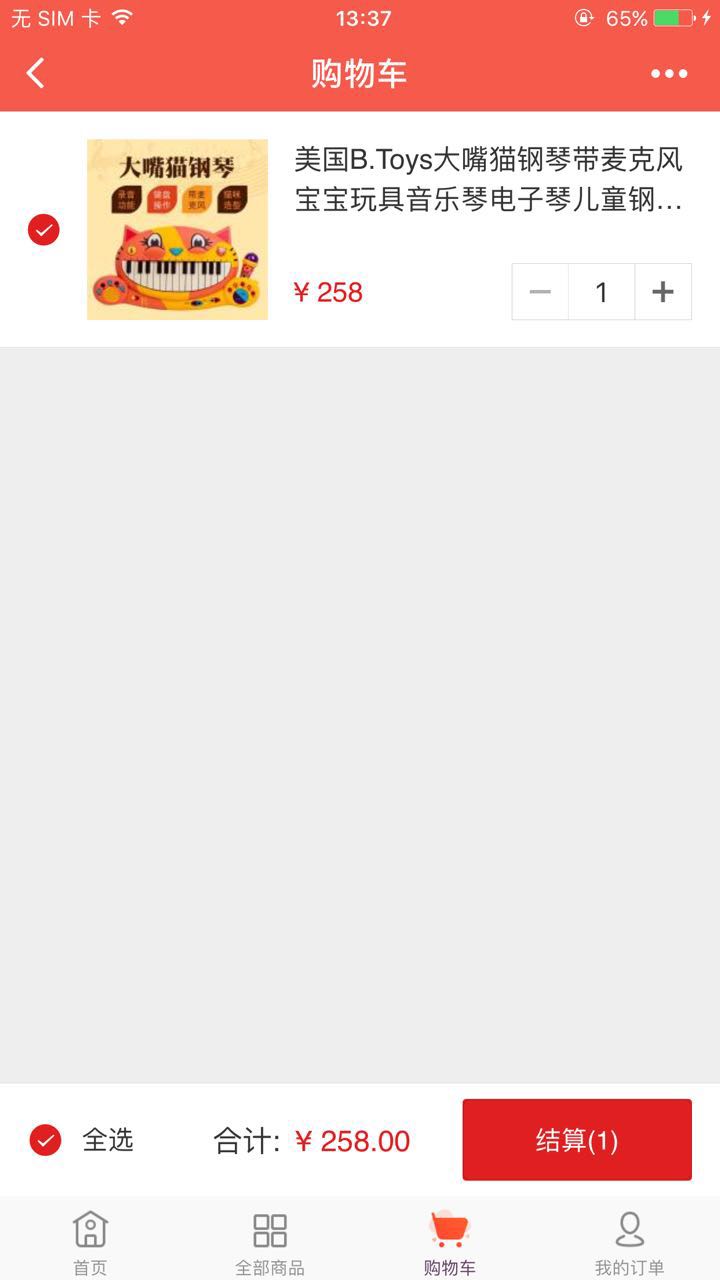Go back from the shopping cart
720x1280 pixels.
36,73
